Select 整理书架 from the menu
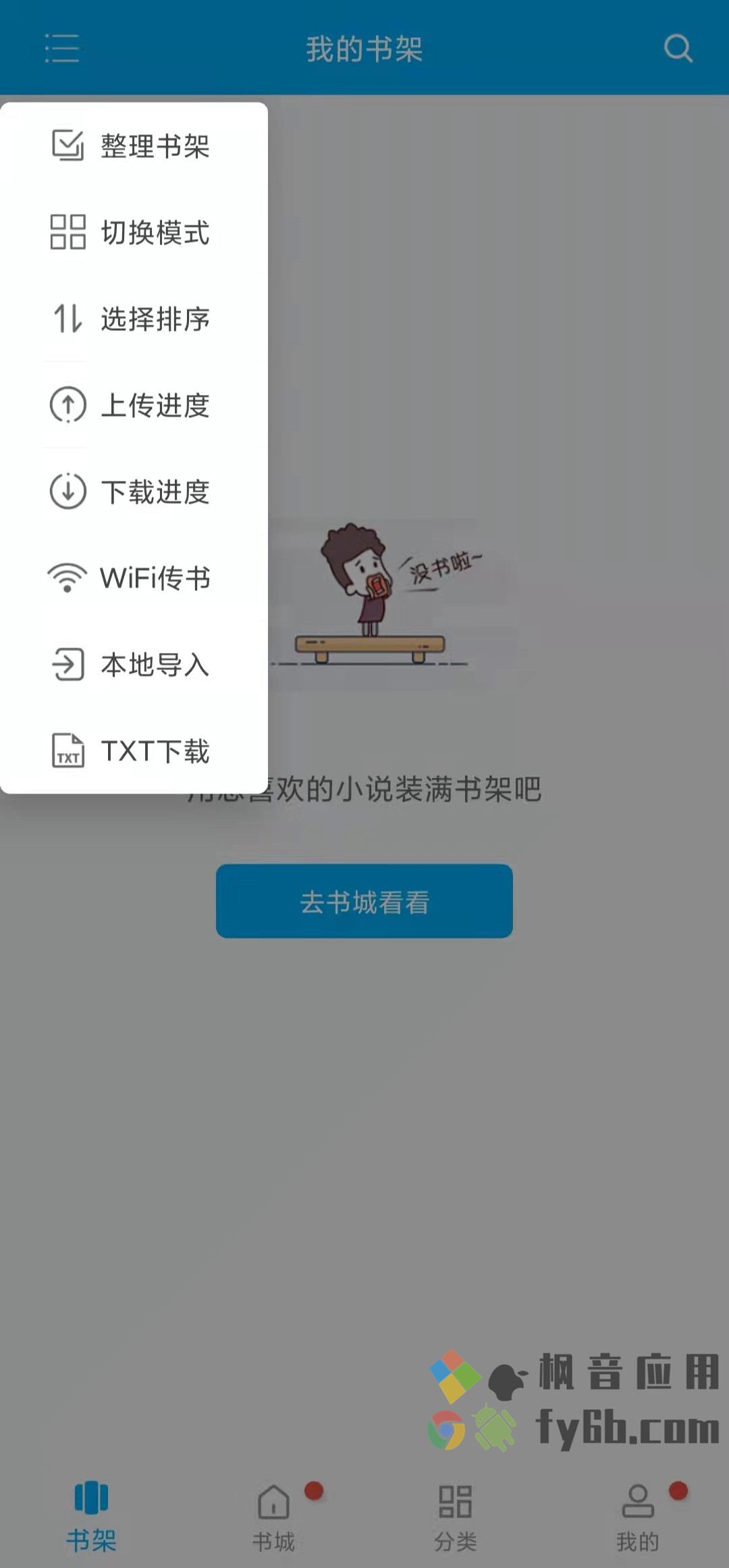Image resolution: width=729 pixels, height=1568 pixels. point(134,146)
